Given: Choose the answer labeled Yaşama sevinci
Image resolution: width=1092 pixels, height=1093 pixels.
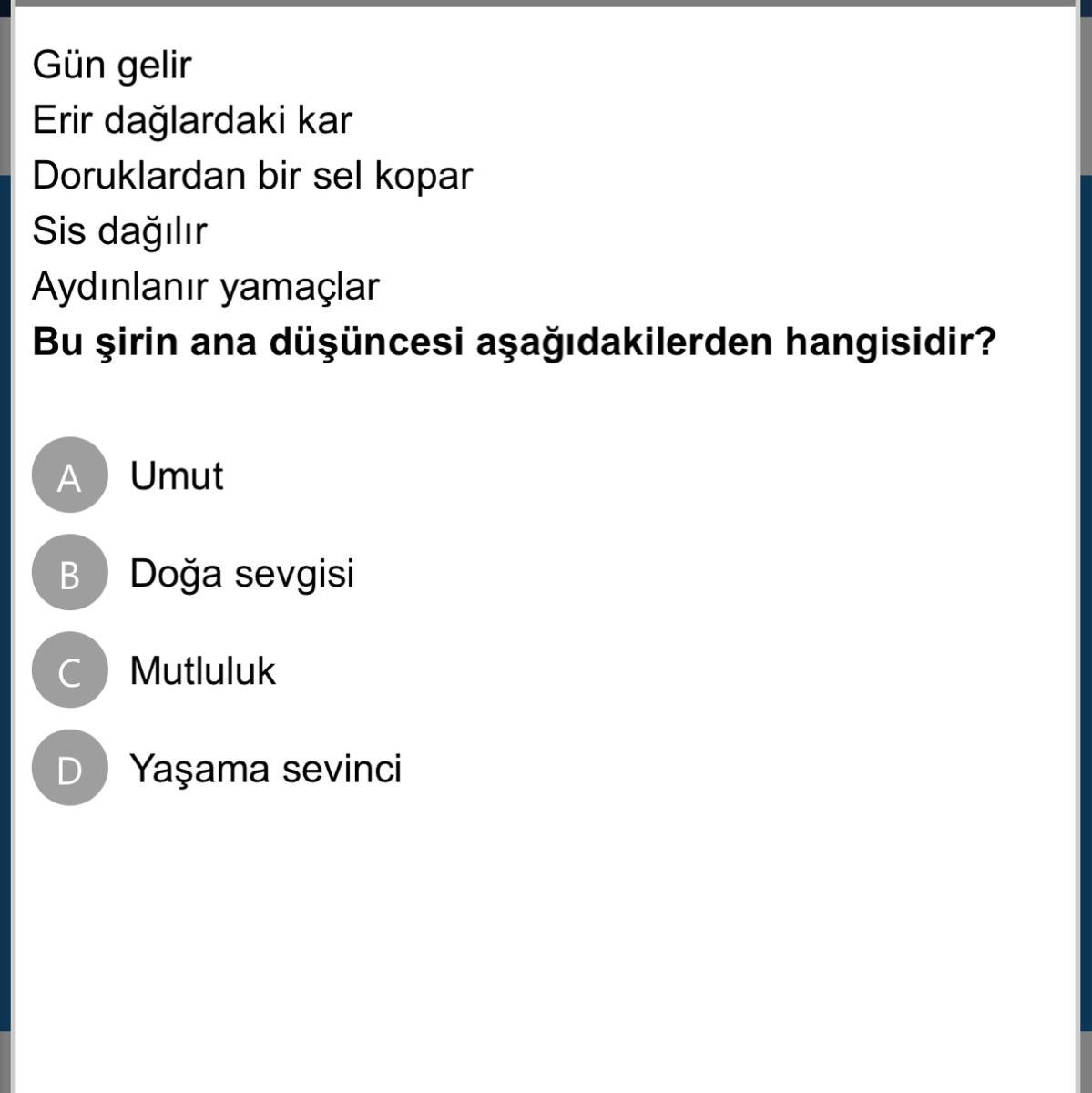Looking at the screenshot, I should [x=266, y=770].
